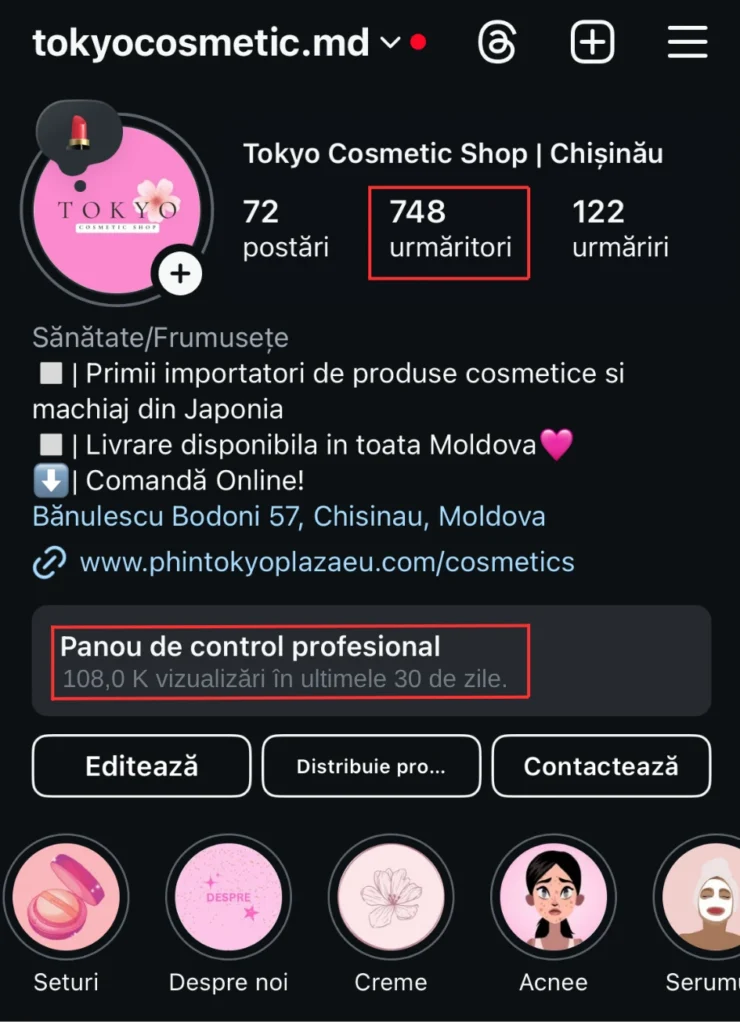Screen dimensions: 740x1024
Task: Open address Bănulescu Bodoni 57, Chisinau
Action: [x=288, y=517]
